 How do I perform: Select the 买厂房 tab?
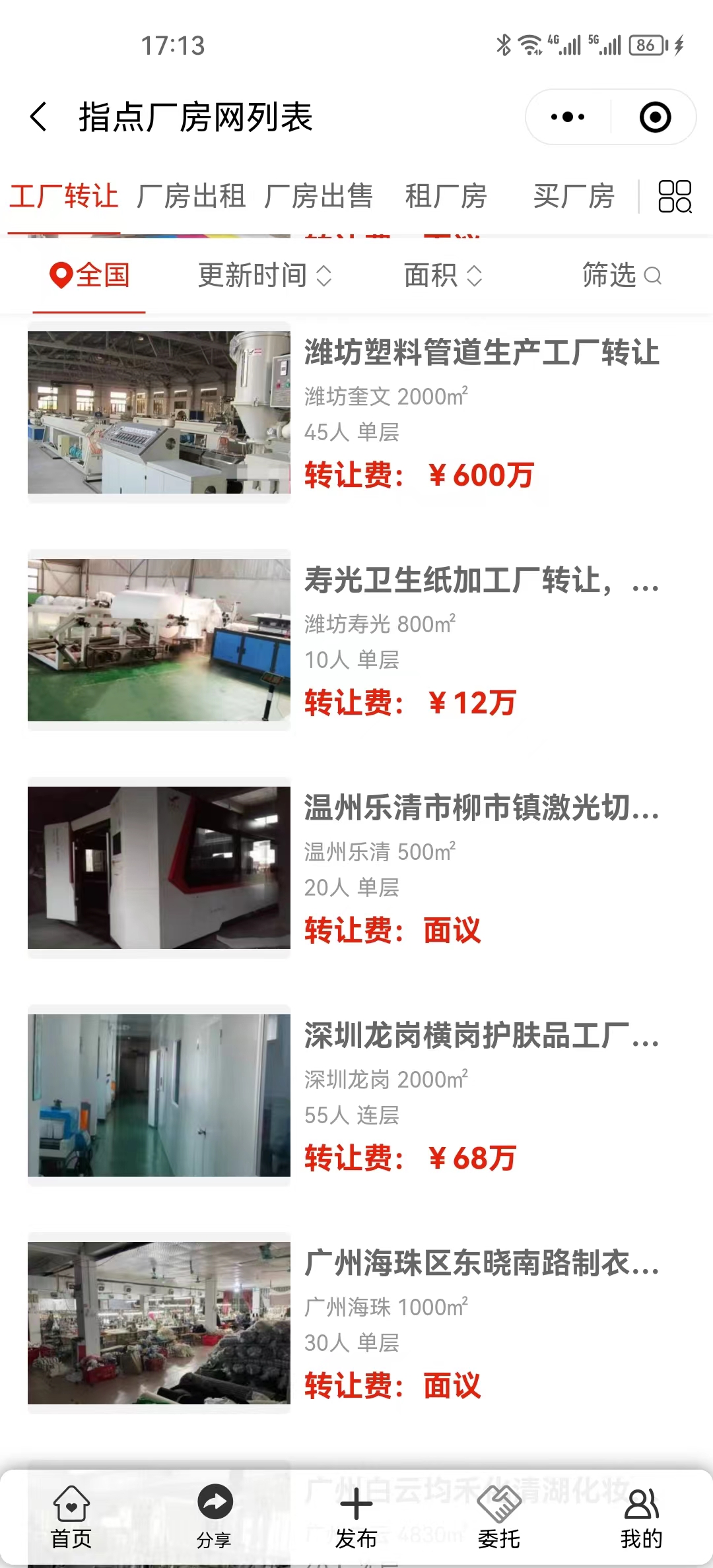(x=574, y=197)
